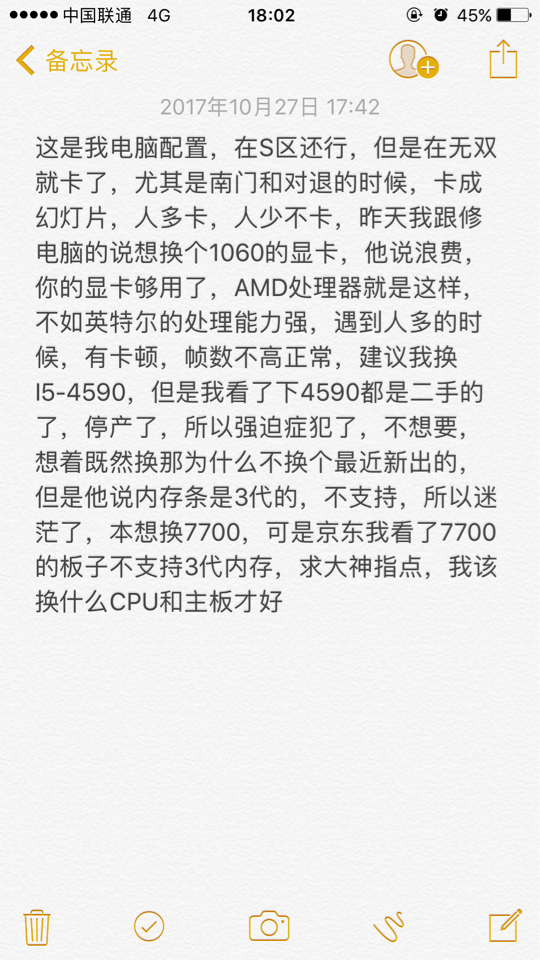Open the share sheet
The image size is (540, 960).
coord(503,59)
